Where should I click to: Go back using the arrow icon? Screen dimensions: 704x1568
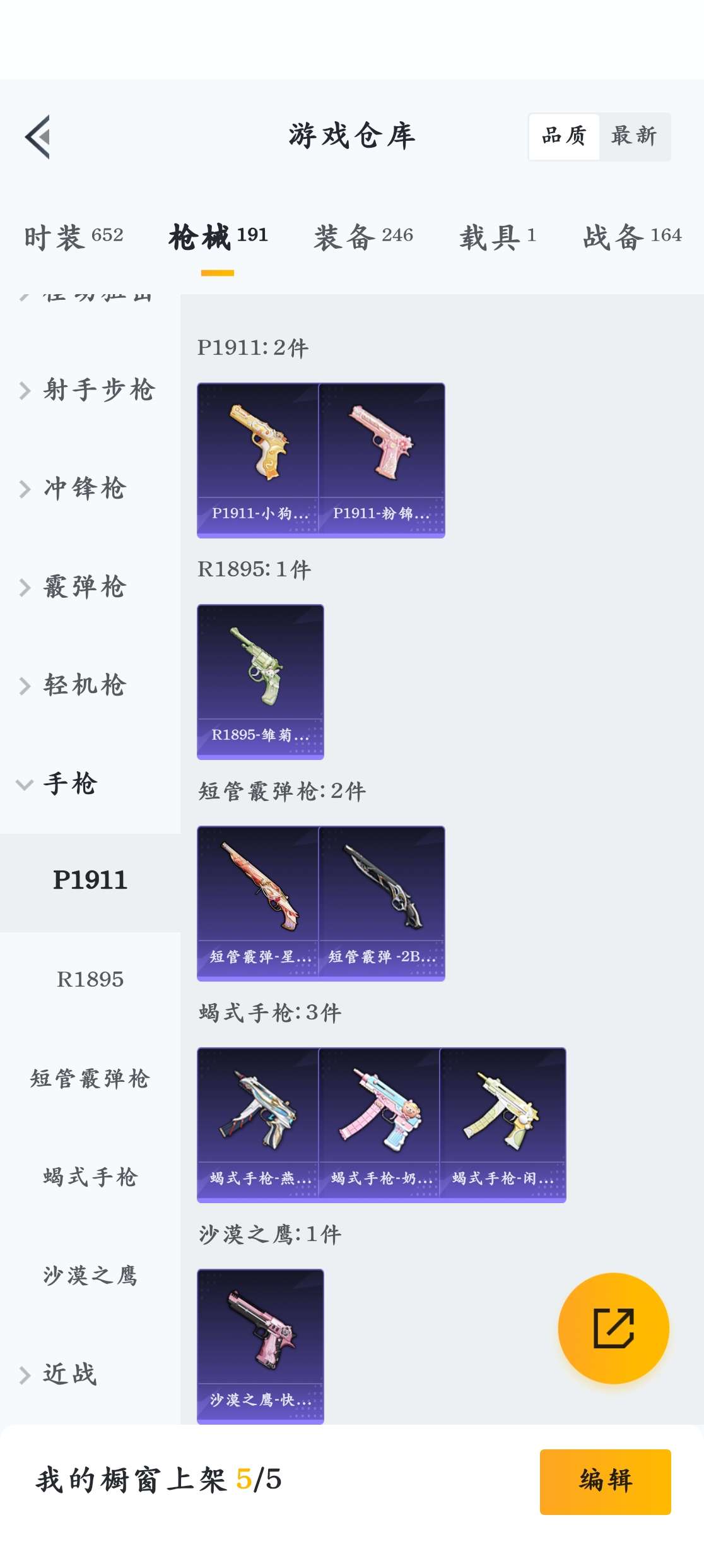pyautogui.click(x=38, y=137)
